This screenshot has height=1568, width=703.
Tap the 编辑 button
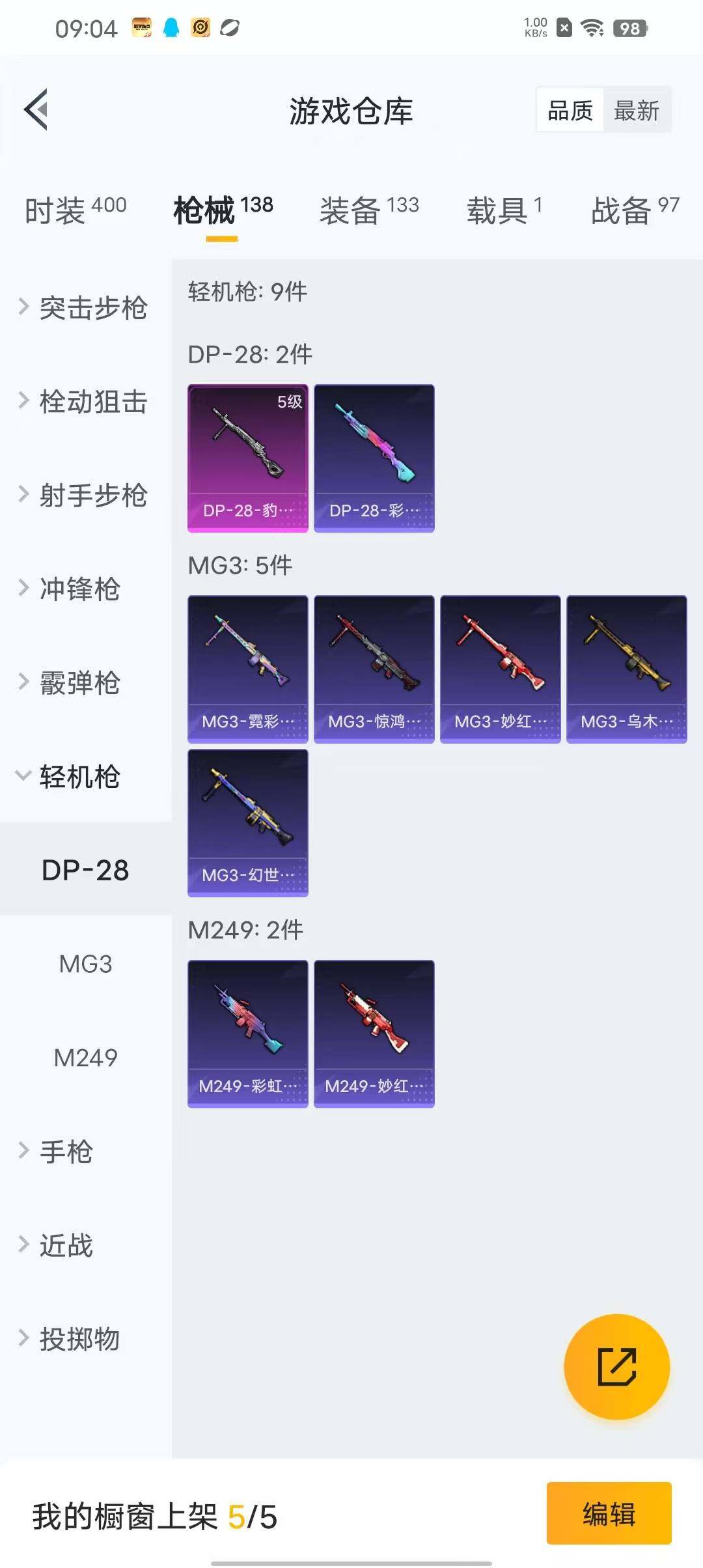point(609,1513)
